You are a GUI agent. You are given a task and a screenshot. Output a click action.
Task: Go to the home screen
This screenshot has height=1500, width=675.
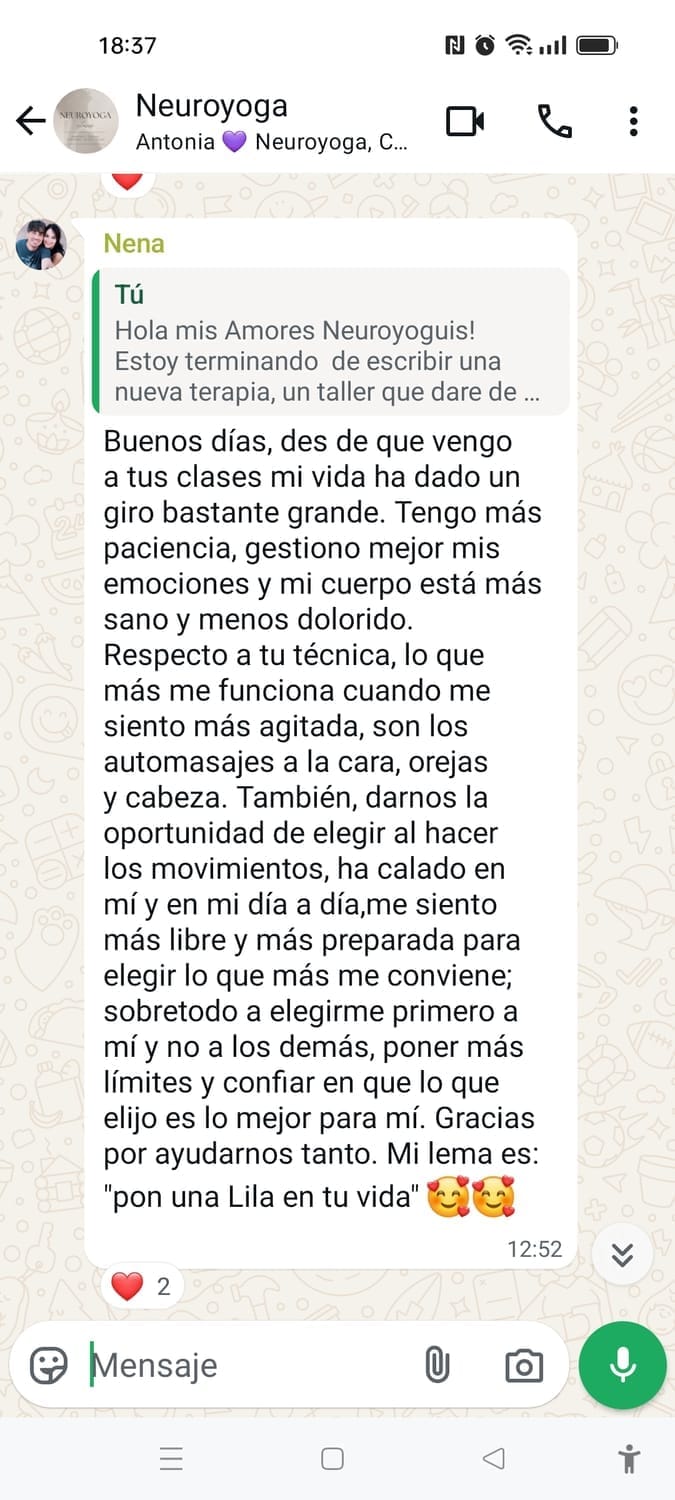[x=333, y=1459]
